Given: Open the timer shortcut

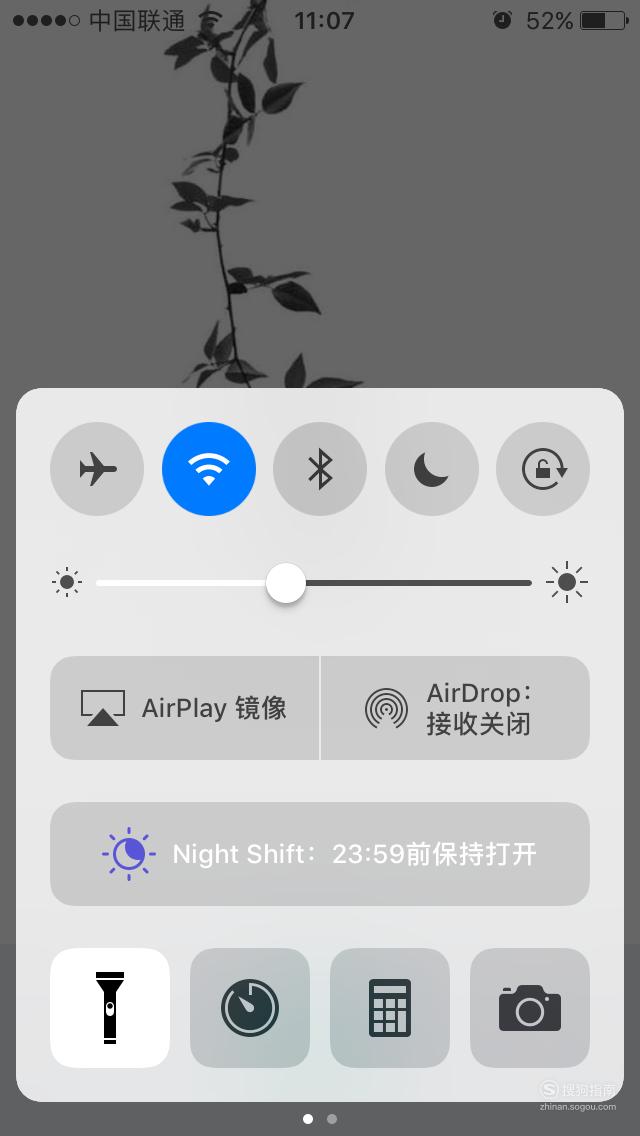Looking at the screenshot, I should tap(250, 1007).
